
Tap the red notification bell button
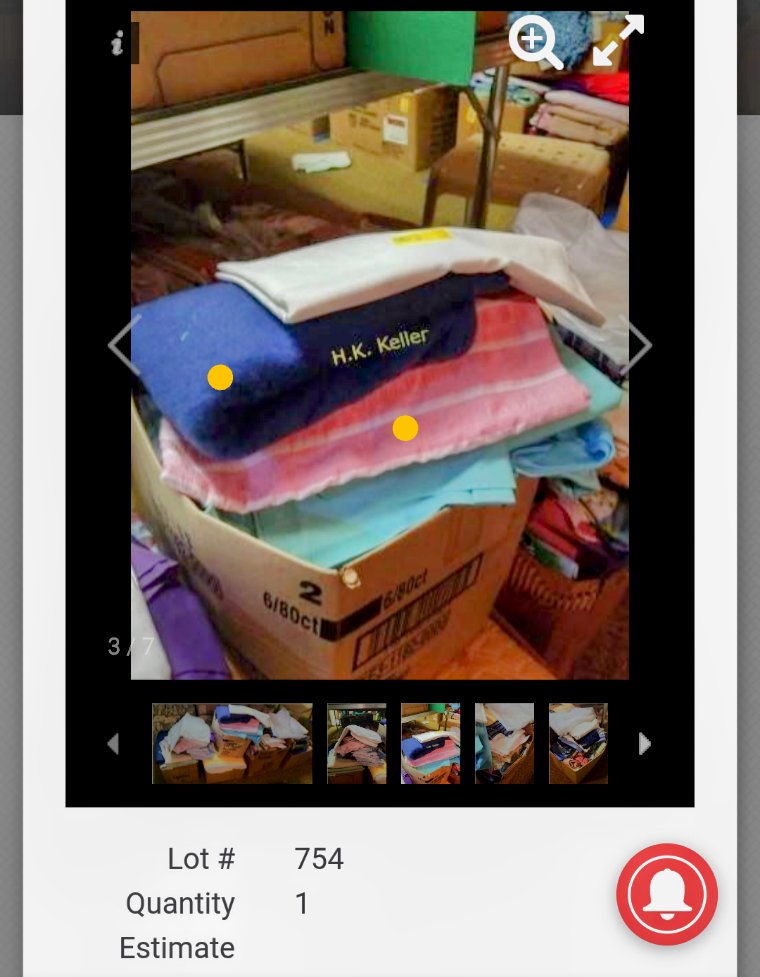tap(667, 894)
